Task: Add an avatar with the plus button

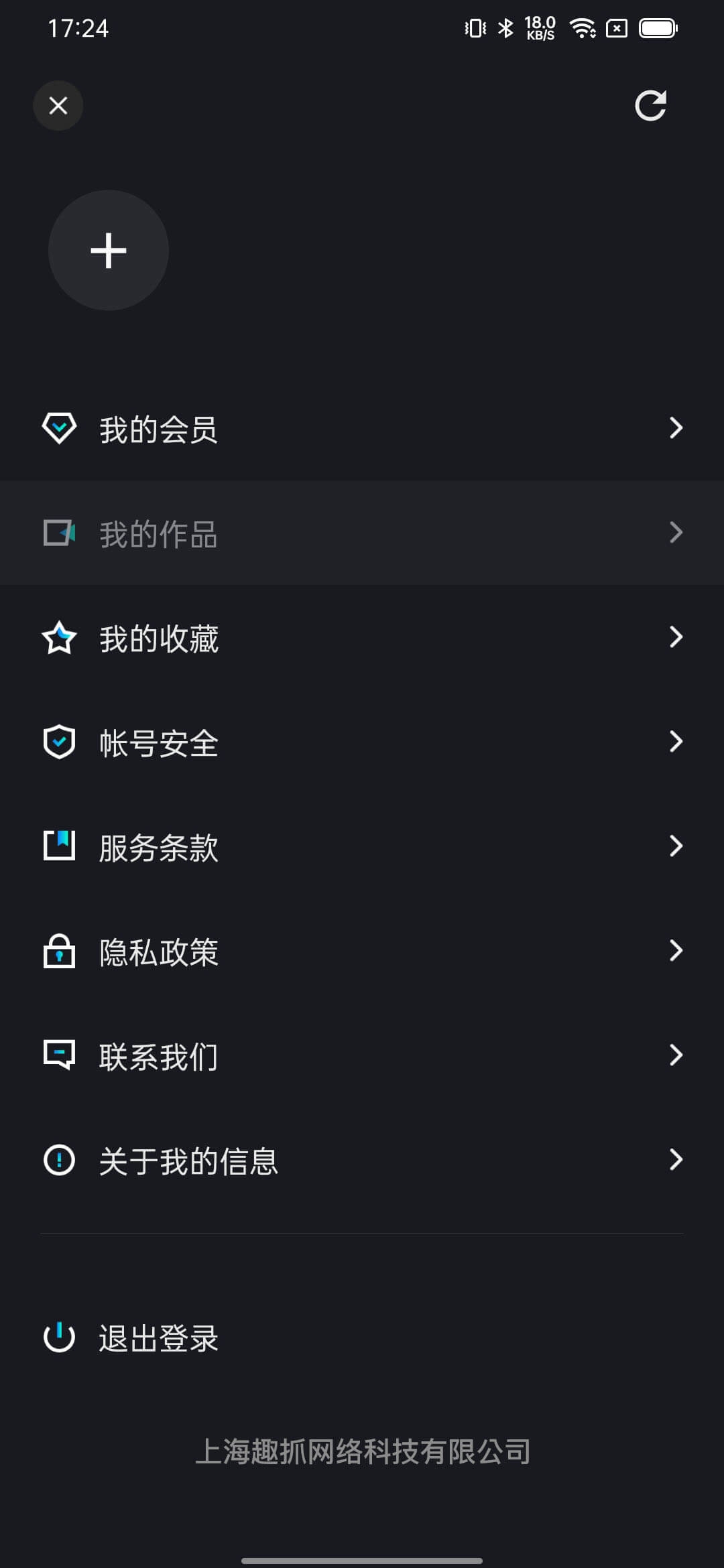Action: pos(109,251)
